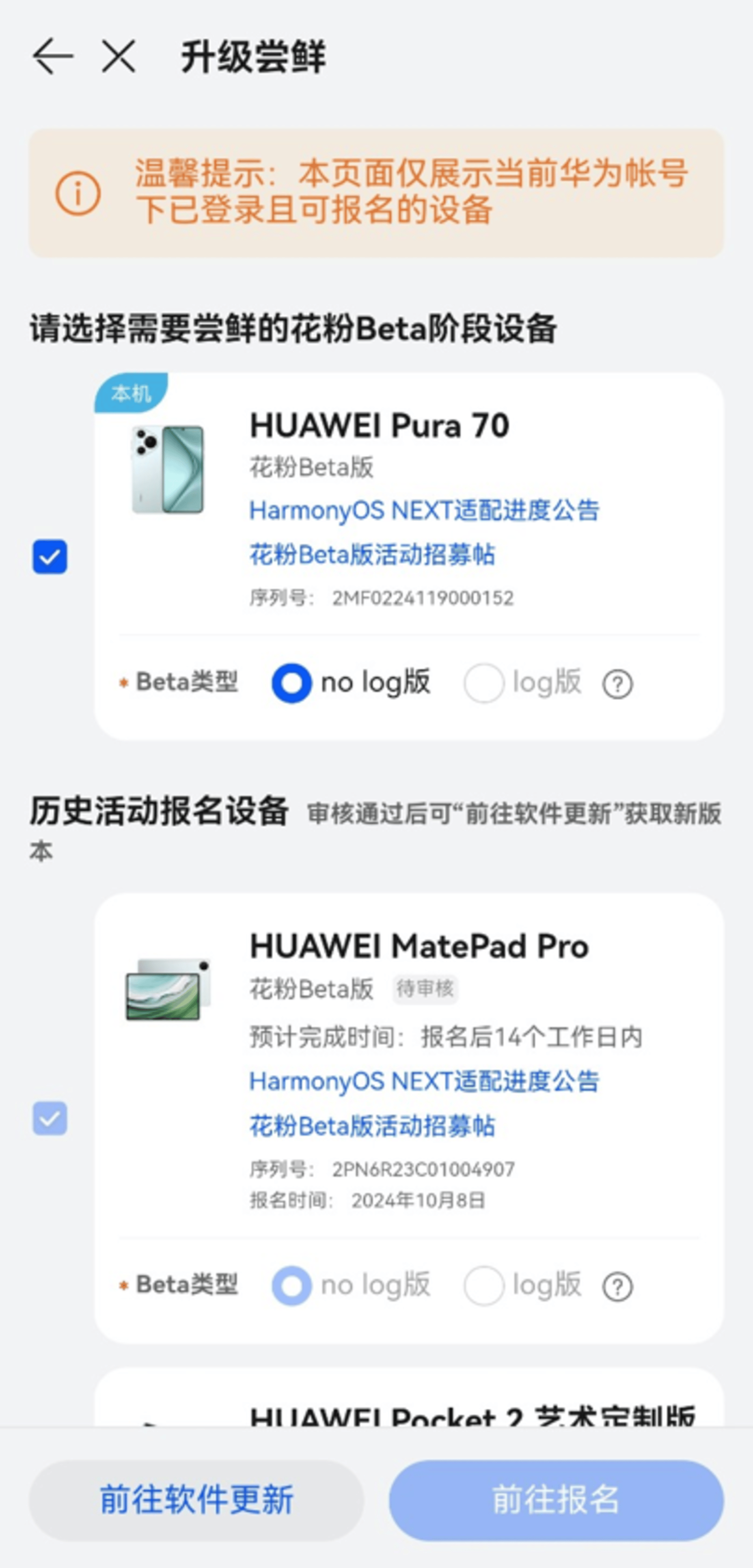
Task: Open HarmonyOS NEXT适配进度公告 link under Pura 70
Action: point(424,510)
